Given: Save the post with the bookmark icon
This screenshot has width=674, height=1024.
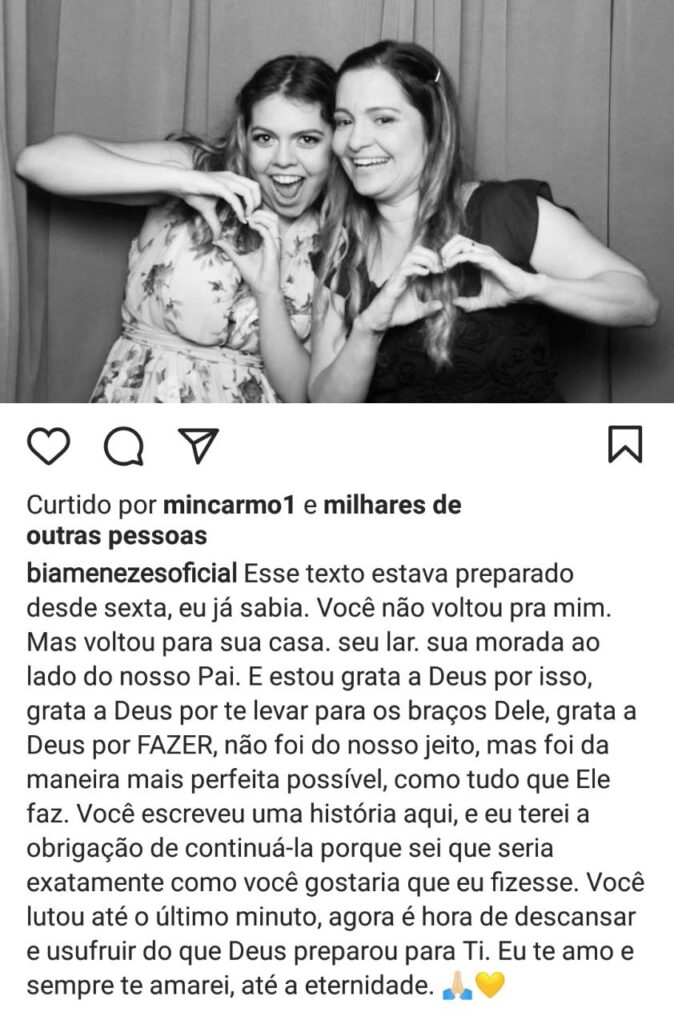Looking at the screenshot, I should coord(625,446).
